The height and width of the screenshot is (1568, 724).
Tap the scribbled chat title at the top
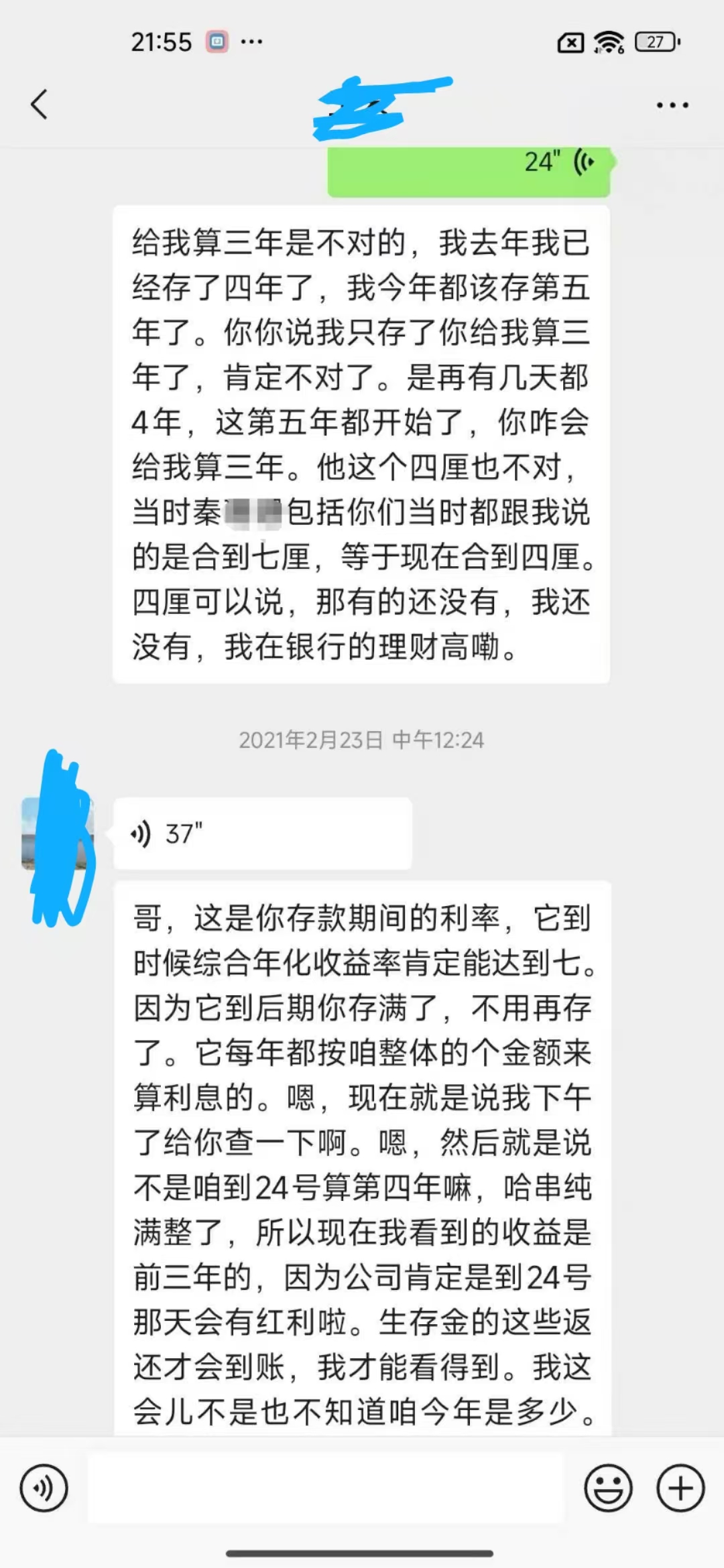382,107
